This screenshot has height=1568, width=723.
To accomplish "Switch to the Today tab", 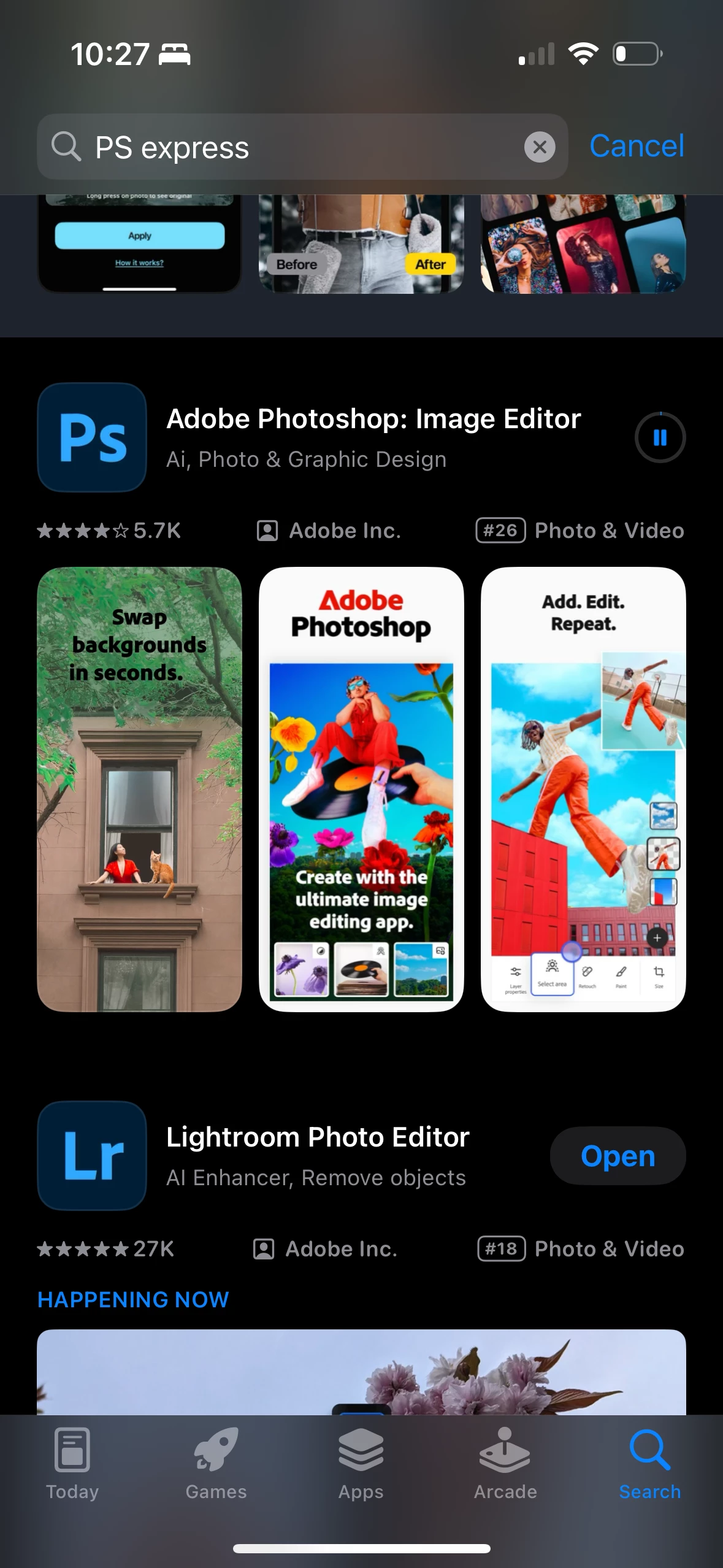I will point(72,1464).
